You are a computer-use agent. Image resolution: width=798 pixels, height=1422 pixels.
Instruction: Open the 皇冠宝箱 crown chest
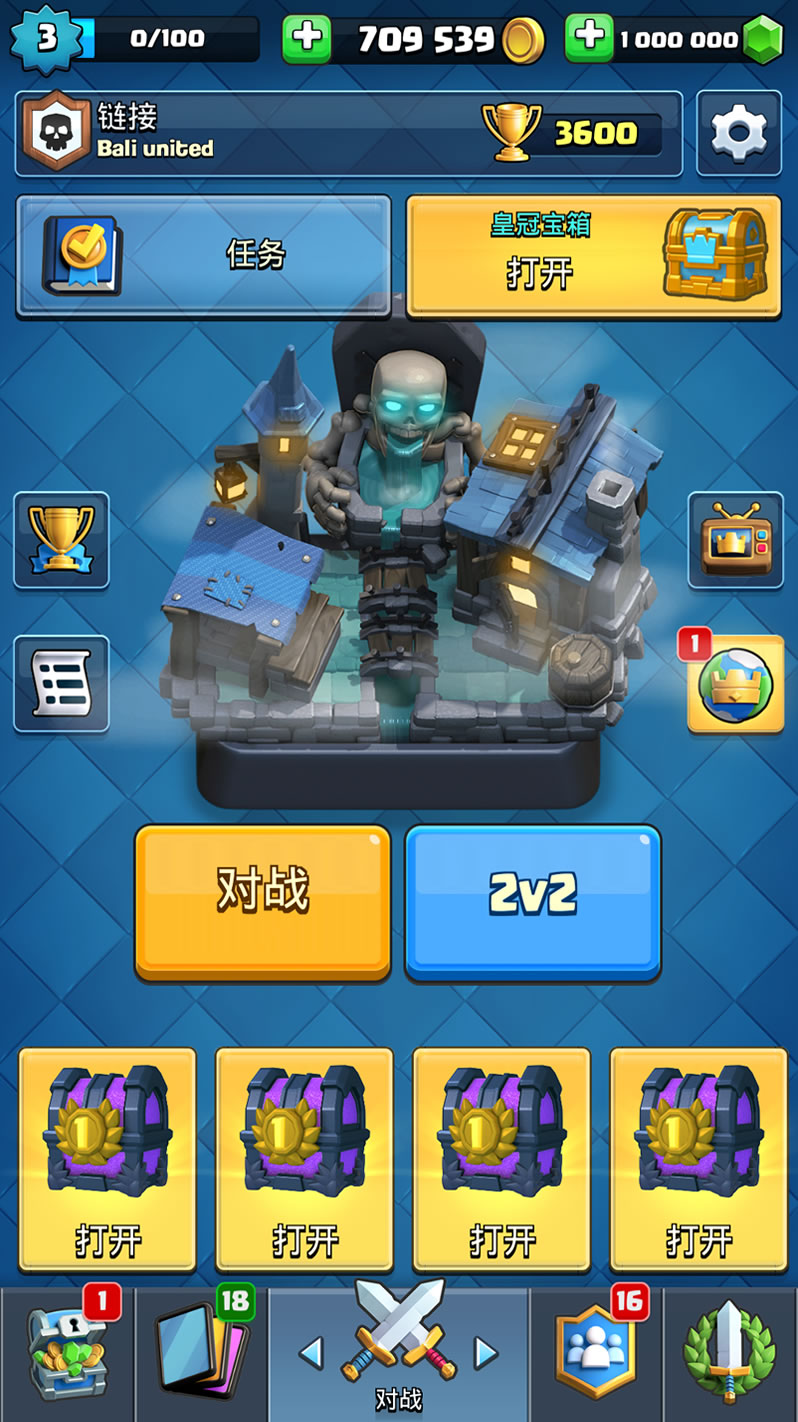coord(593,256)
